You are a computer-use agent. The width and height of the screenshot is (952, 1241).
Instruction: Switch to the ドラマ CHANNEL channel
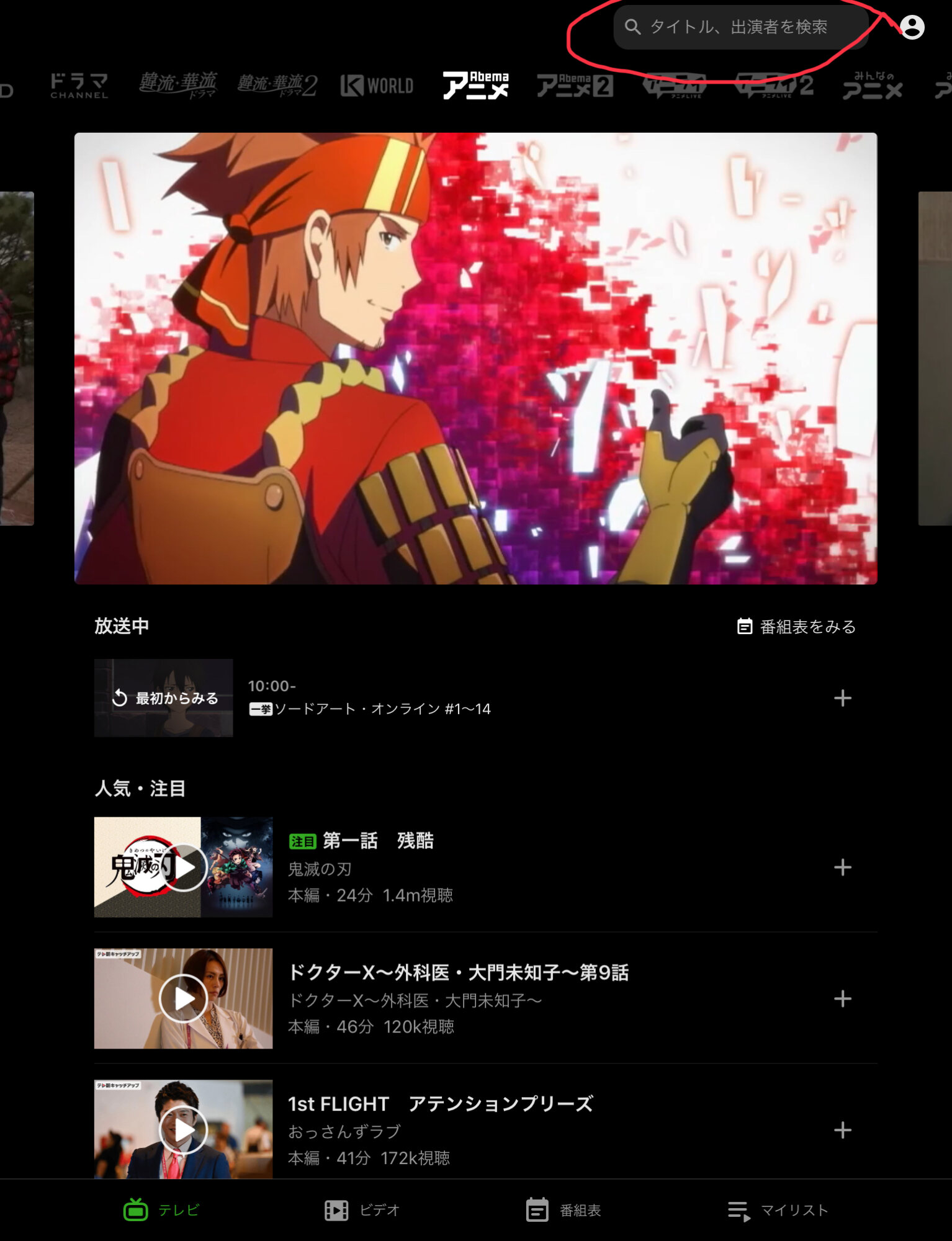click(x=79, y=85)
